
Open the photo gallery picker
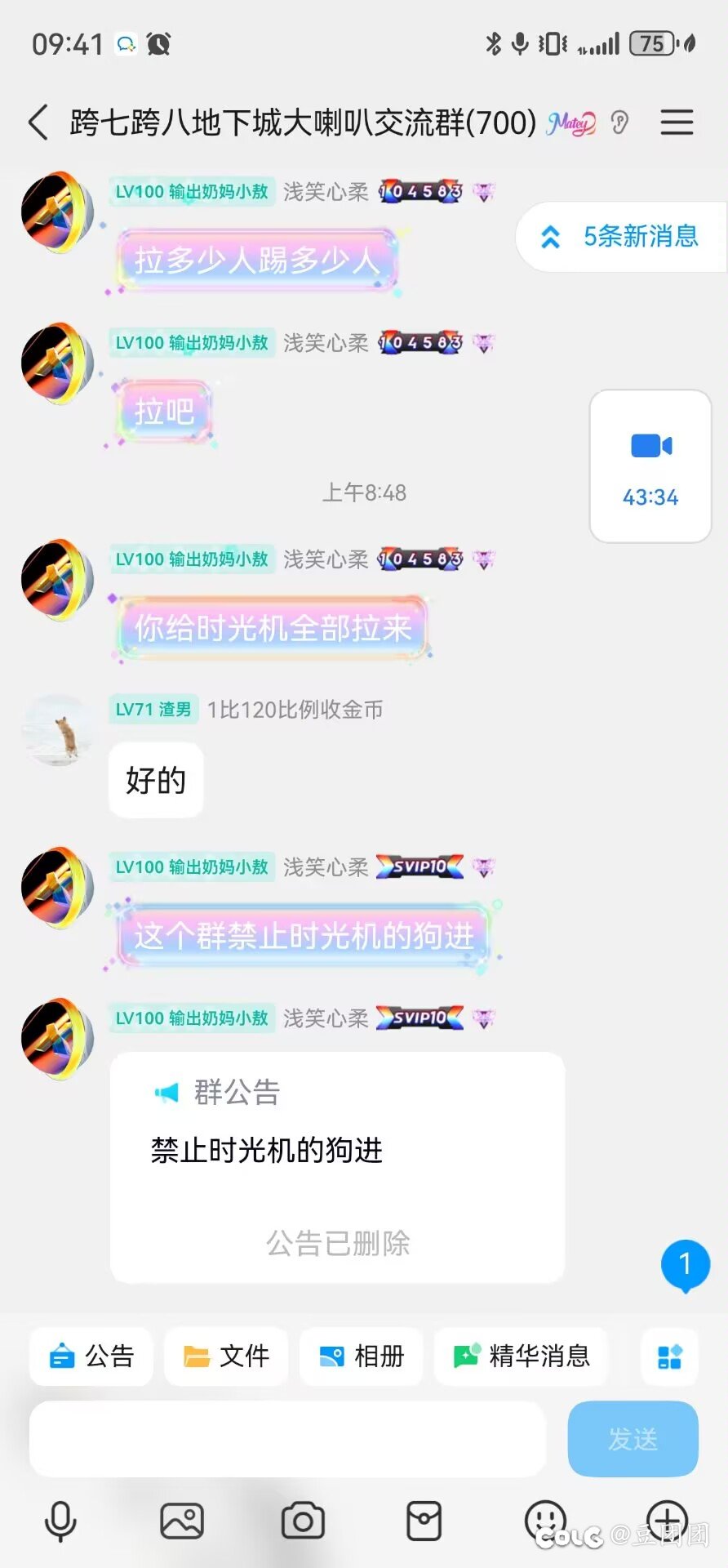point(182,1521)
